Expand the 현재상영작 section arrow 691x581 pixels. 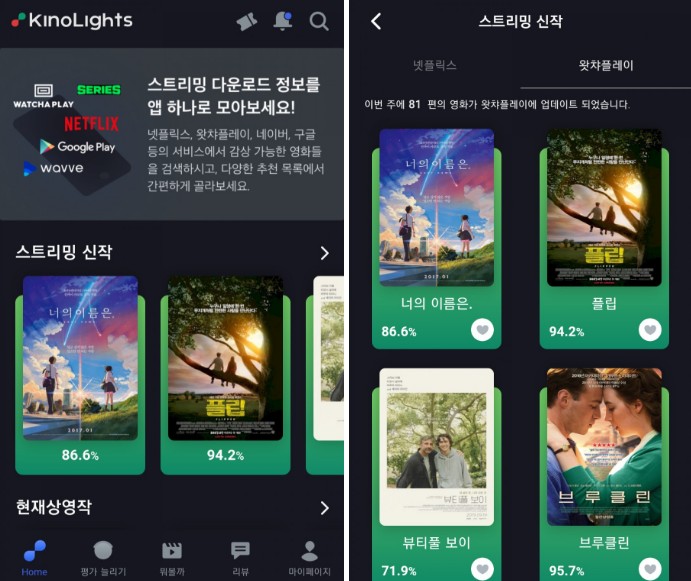pos(324,508)
